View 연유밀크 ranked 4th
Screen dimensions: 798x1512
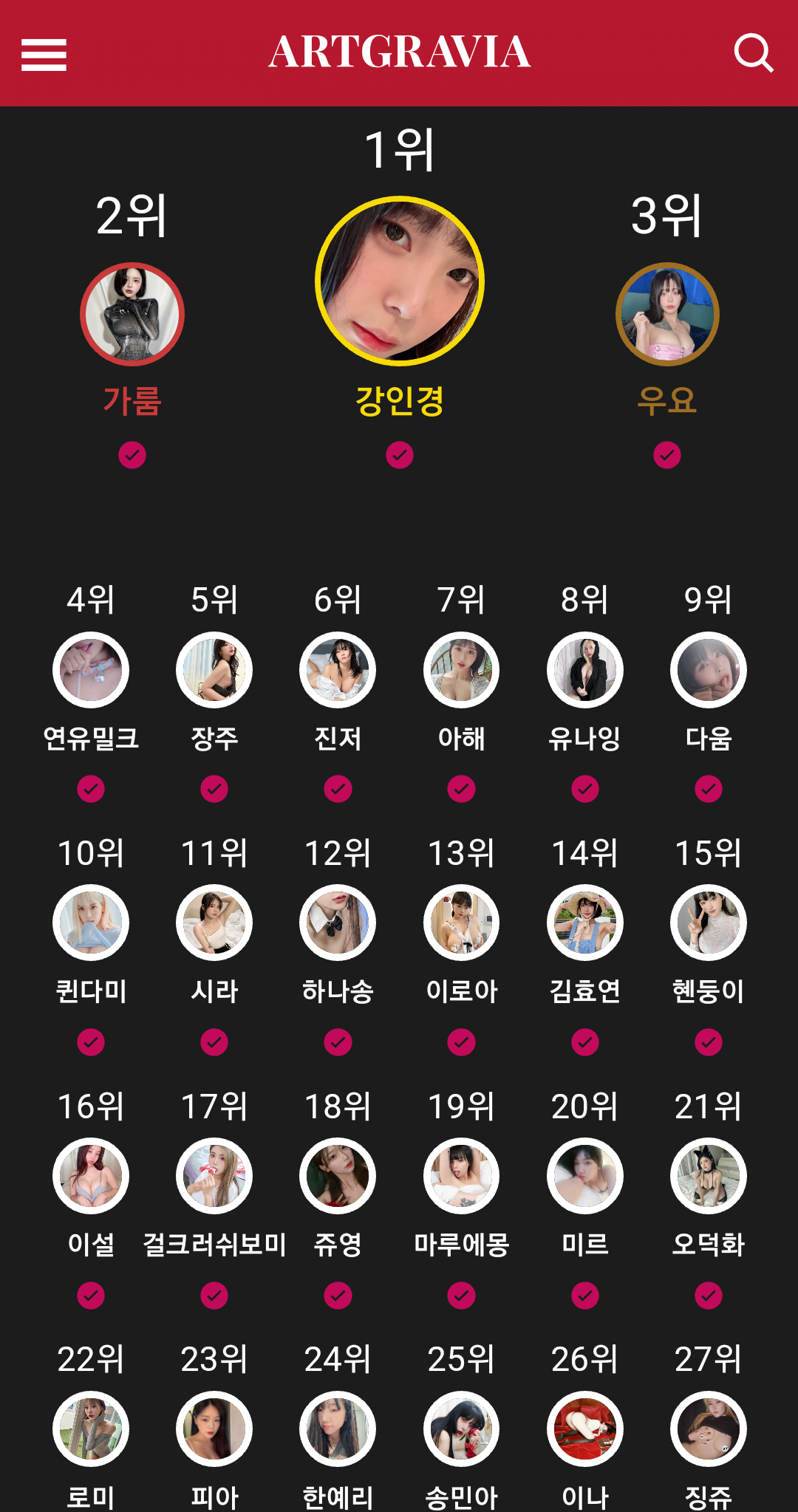click(91, 670)
